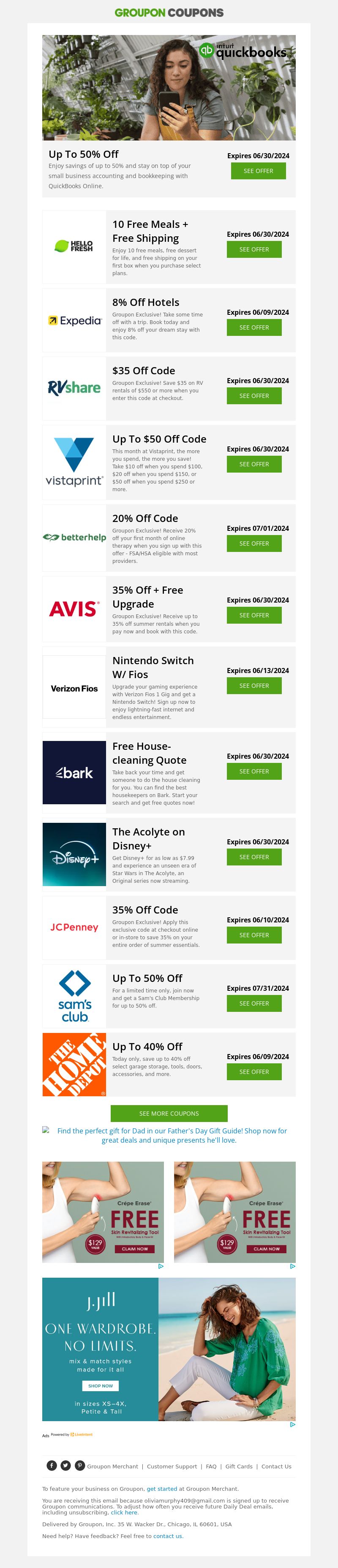Image resolution: width=338 pixels, height=1568 pixels.
Task: View the Vistaprint $50 off code offer
Action: point(254,465)
